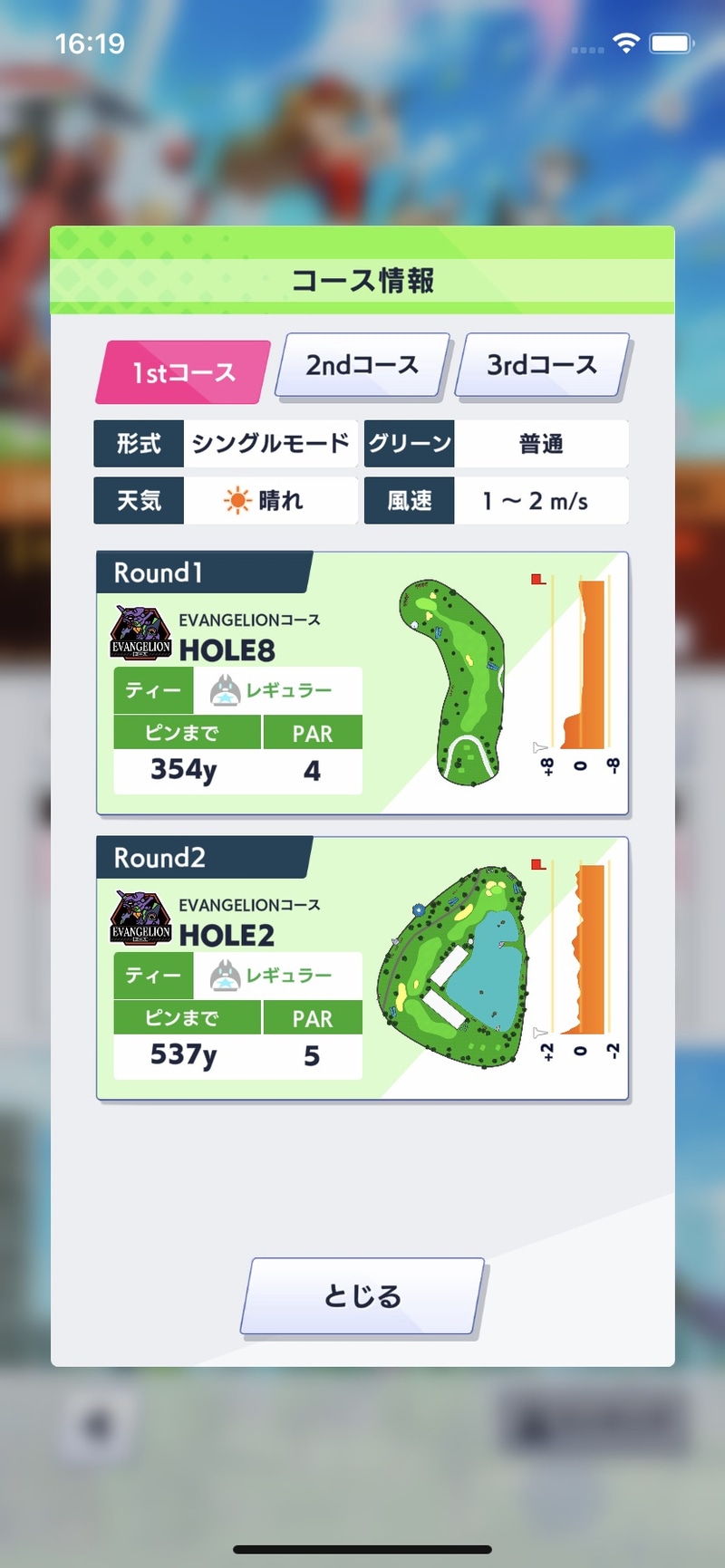Open the HOLE2 course map preview
Image resolution: width=725 pixels, height=1568 pixels.
(458, 965)
